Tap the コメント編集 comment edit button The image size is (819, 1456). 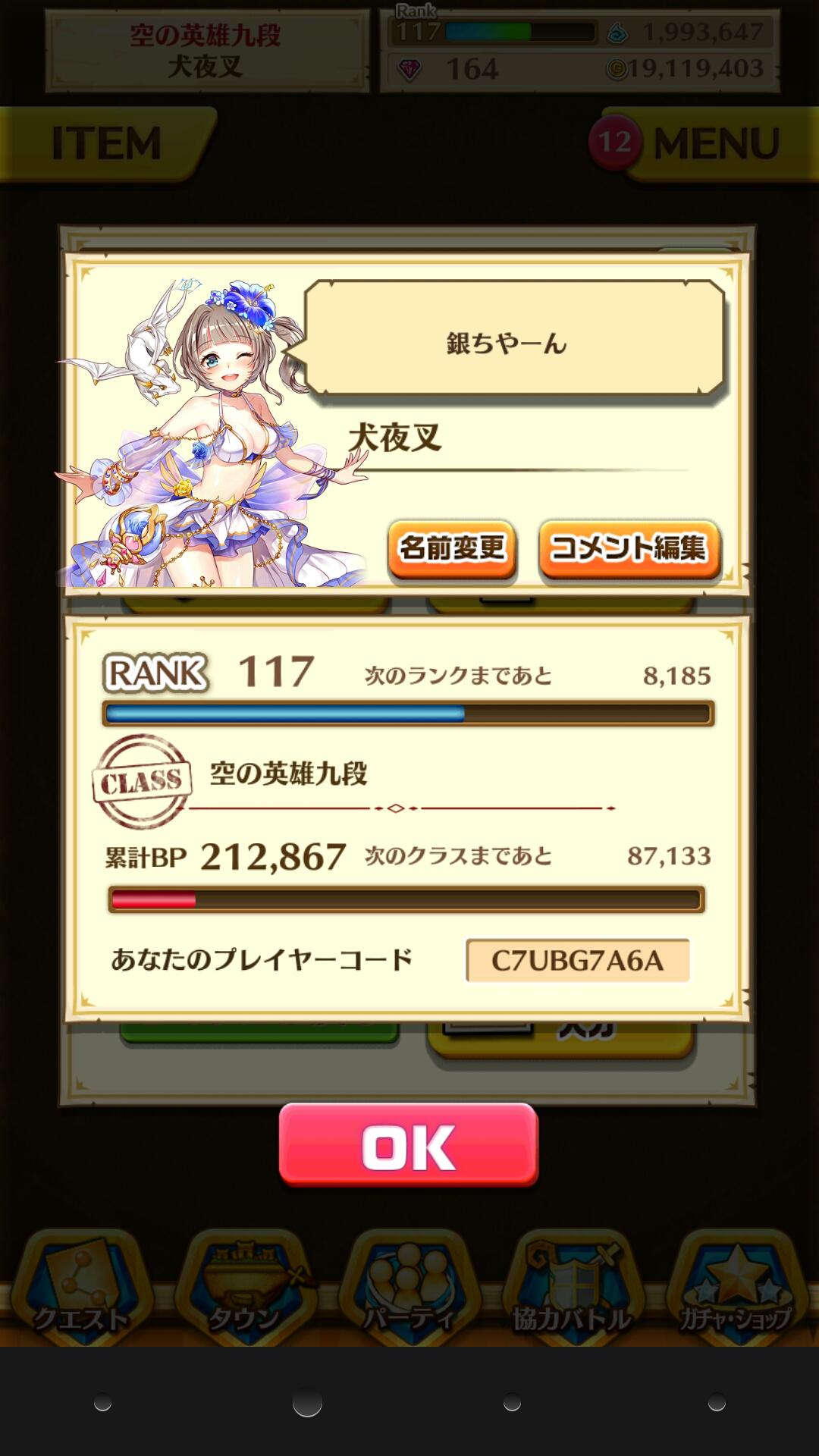(x=629, y=549)
